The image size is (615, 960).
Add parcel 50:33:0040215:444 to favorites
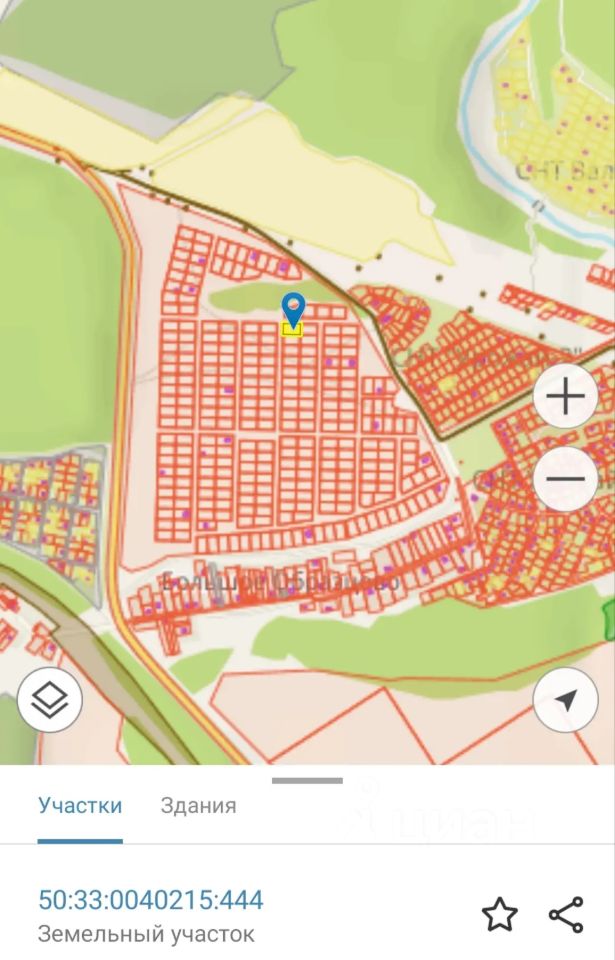[x=499, y=914]
